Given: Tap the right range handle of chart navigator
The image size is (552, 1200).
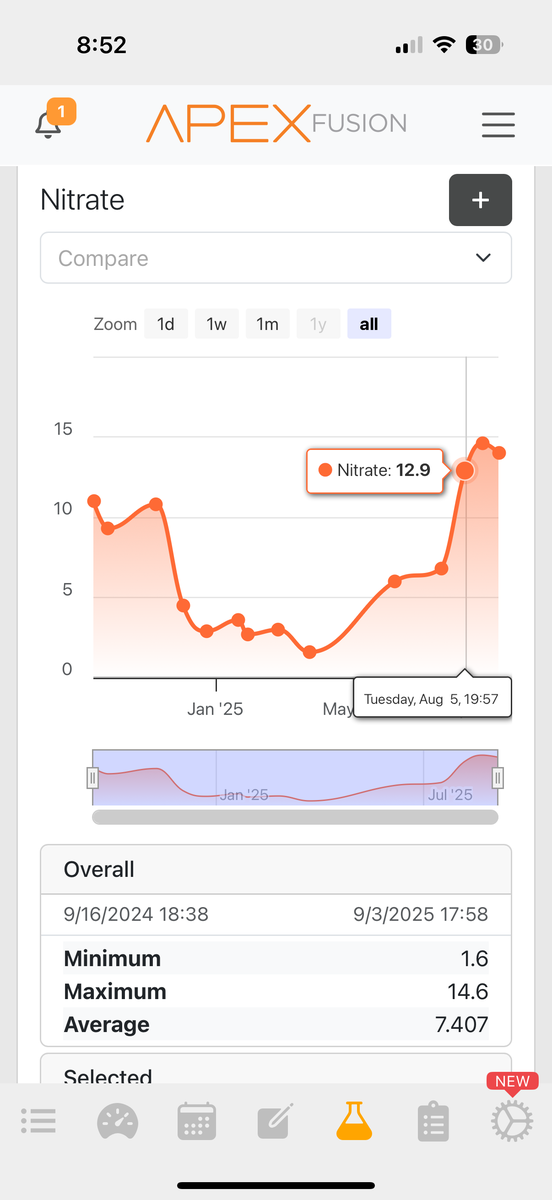Looking at the screenshot, I should click(x=498, y=777).
